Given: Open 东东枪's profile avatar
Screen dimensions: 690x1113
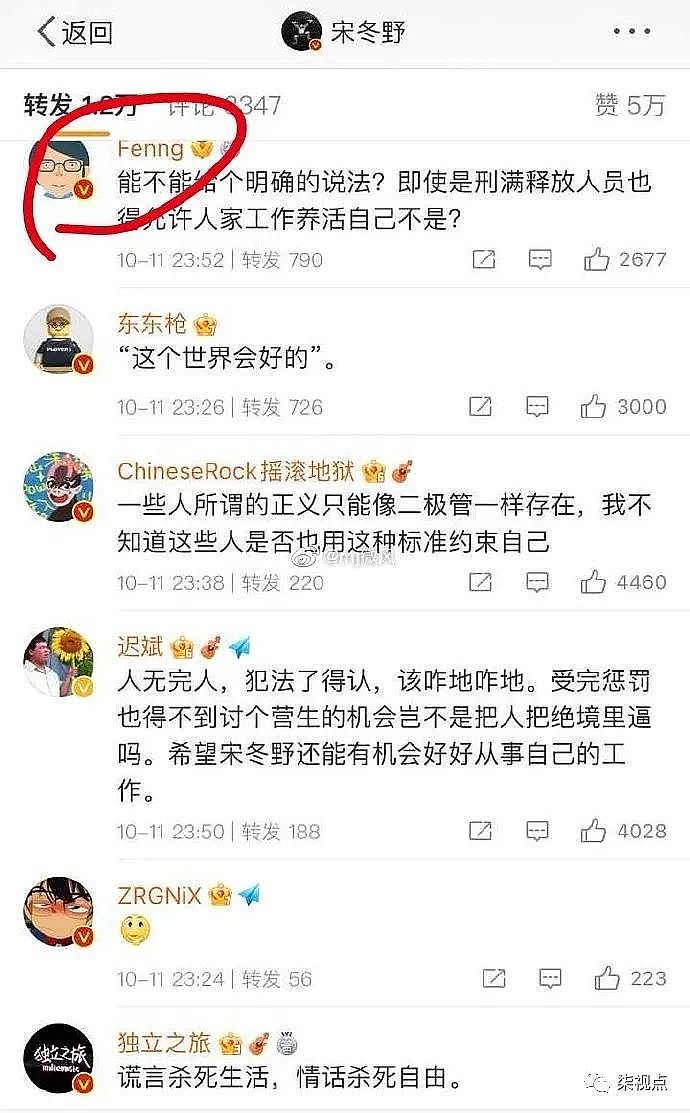Looking at the screenshot, I should point(58,340).
